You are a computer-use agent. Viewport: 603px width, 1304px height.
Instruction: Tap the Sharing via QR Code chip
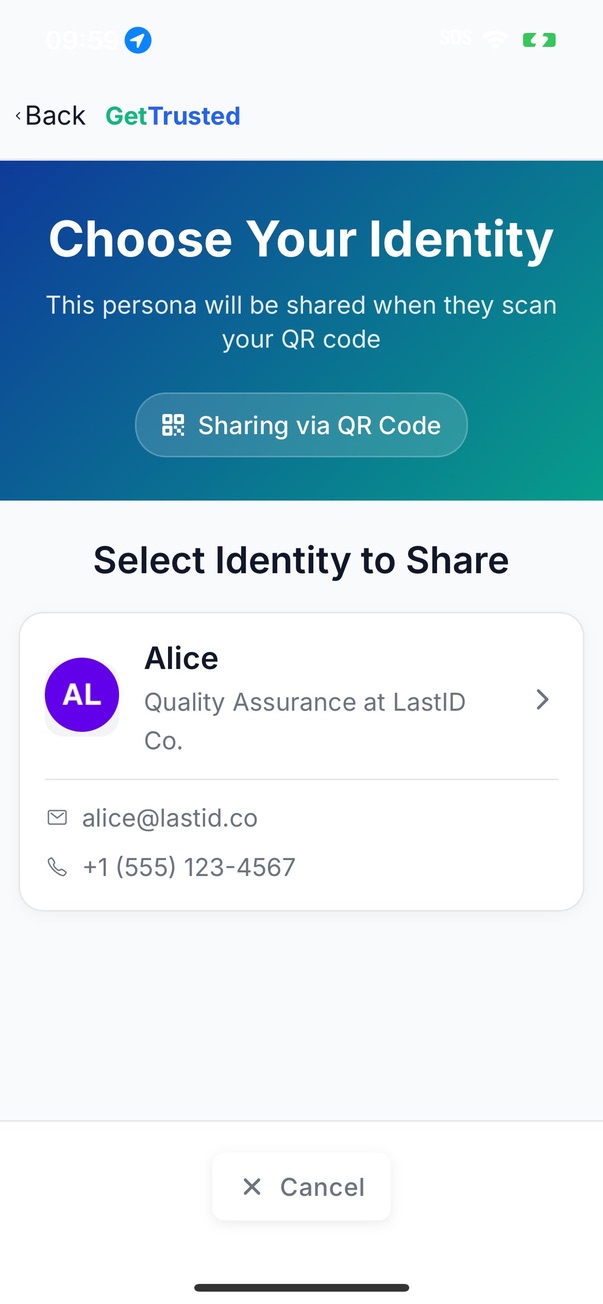click(301, 425)
